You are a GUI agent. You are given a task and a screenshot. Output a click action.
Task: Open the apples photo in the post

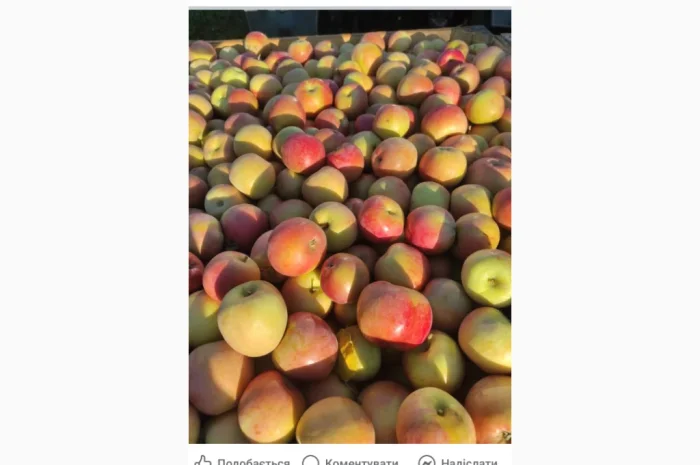pos(350,230)
